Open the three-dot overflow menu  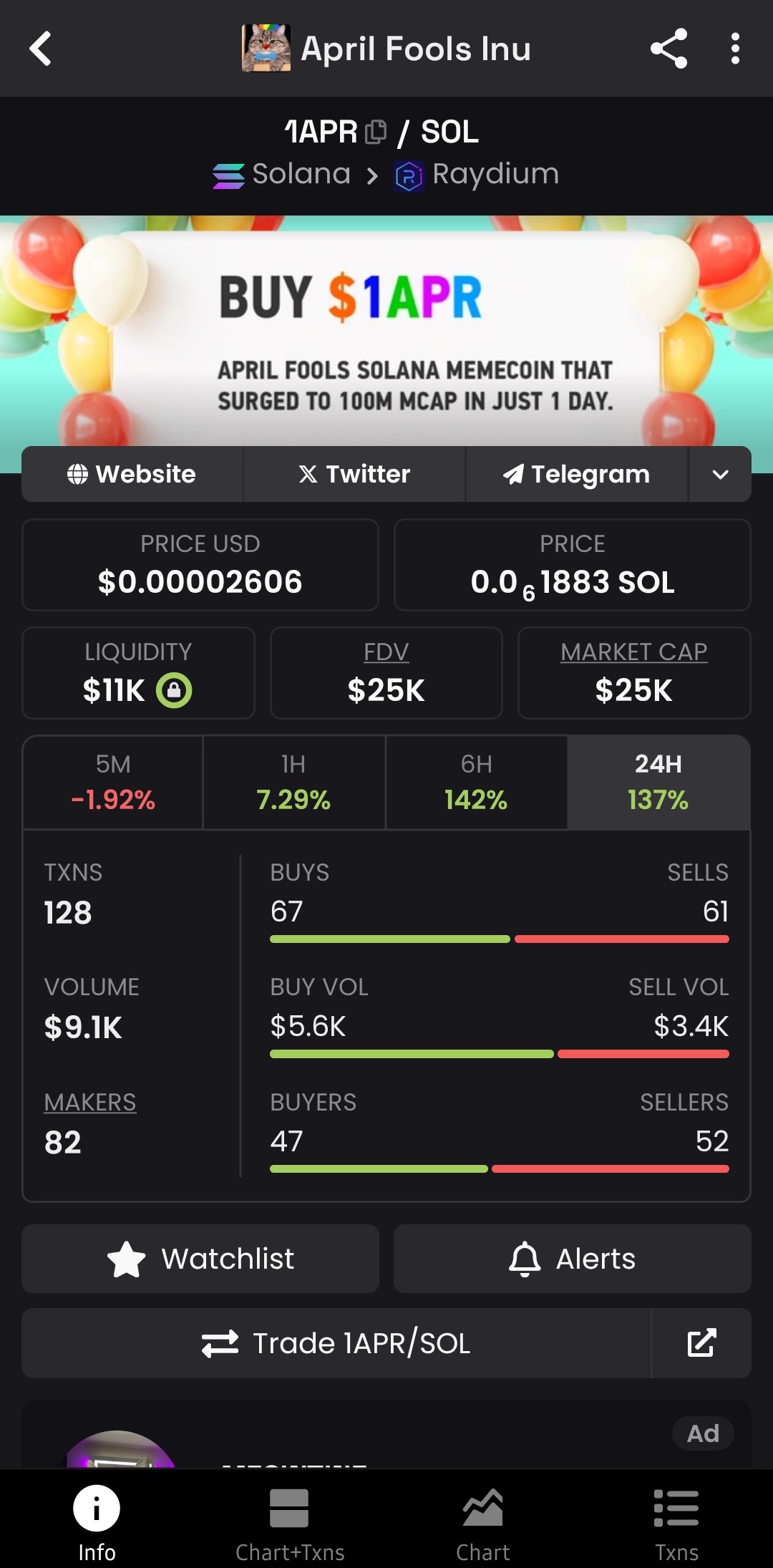coord(735,49)
